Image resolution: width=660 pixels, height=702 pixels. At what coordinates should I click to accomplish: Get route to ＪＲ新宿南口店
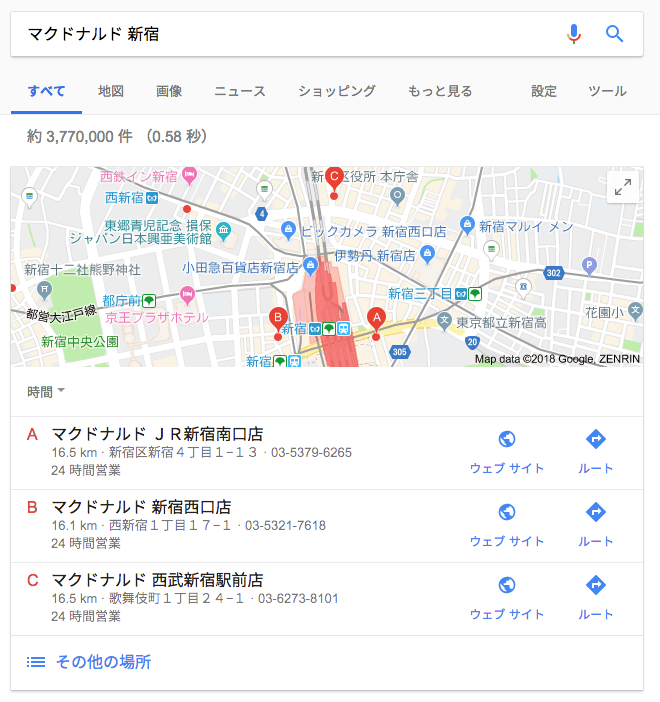click(x=596, y=451)
